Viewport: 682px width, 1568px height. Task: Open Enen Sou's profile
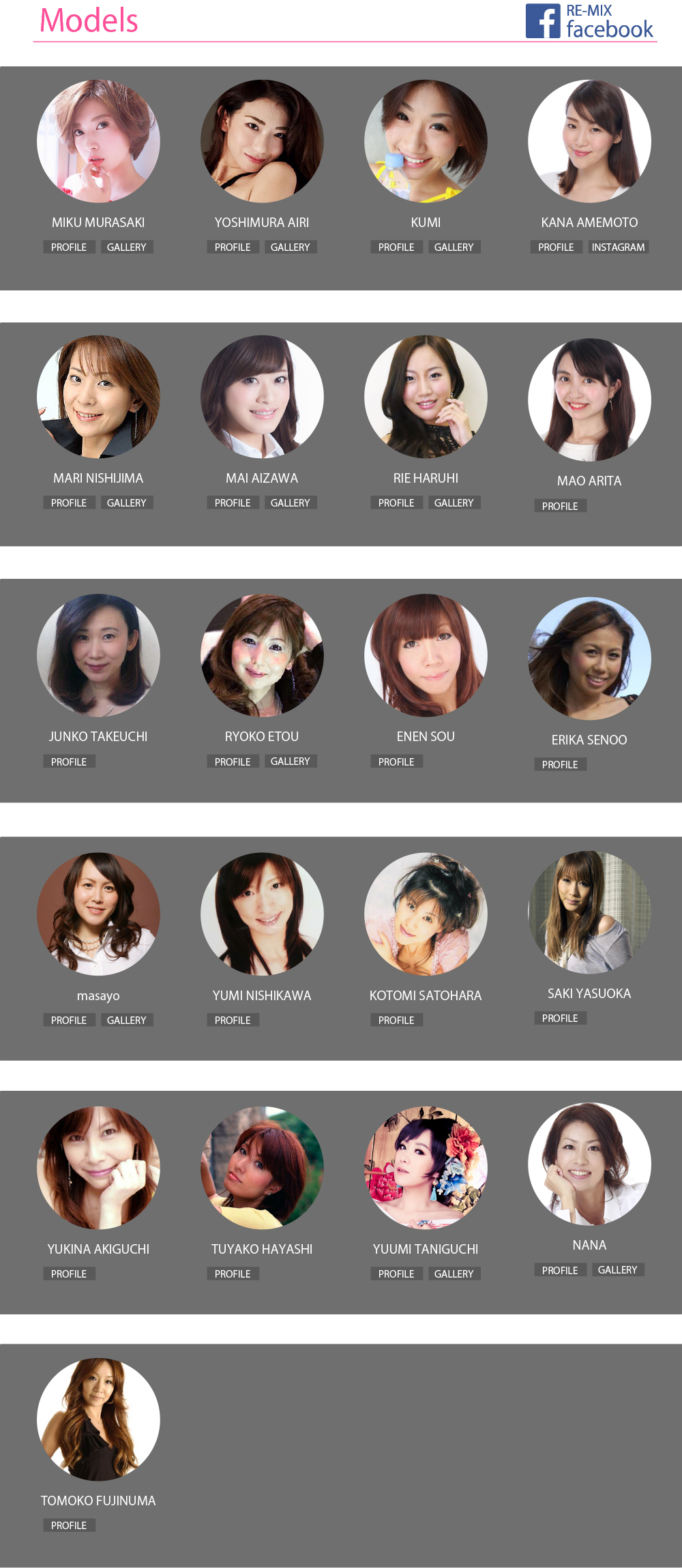coord(396,762)
